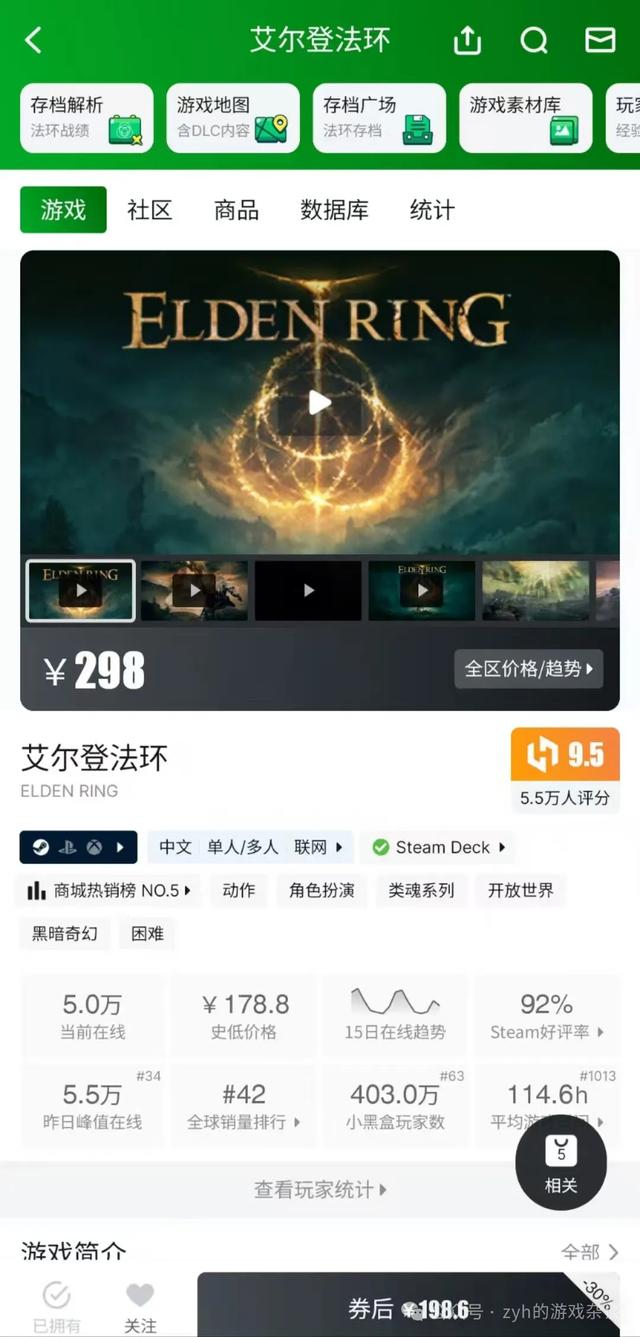Open the 存档广场 shortcut card
This screenshot has width=640, height=1337.
point(379,118)
